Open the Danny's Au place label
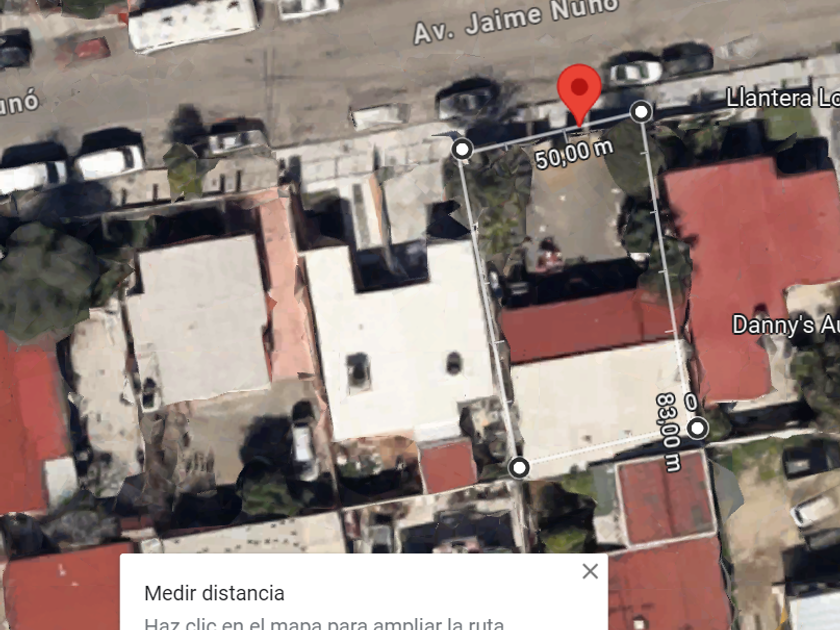 (x=785, y=325)
